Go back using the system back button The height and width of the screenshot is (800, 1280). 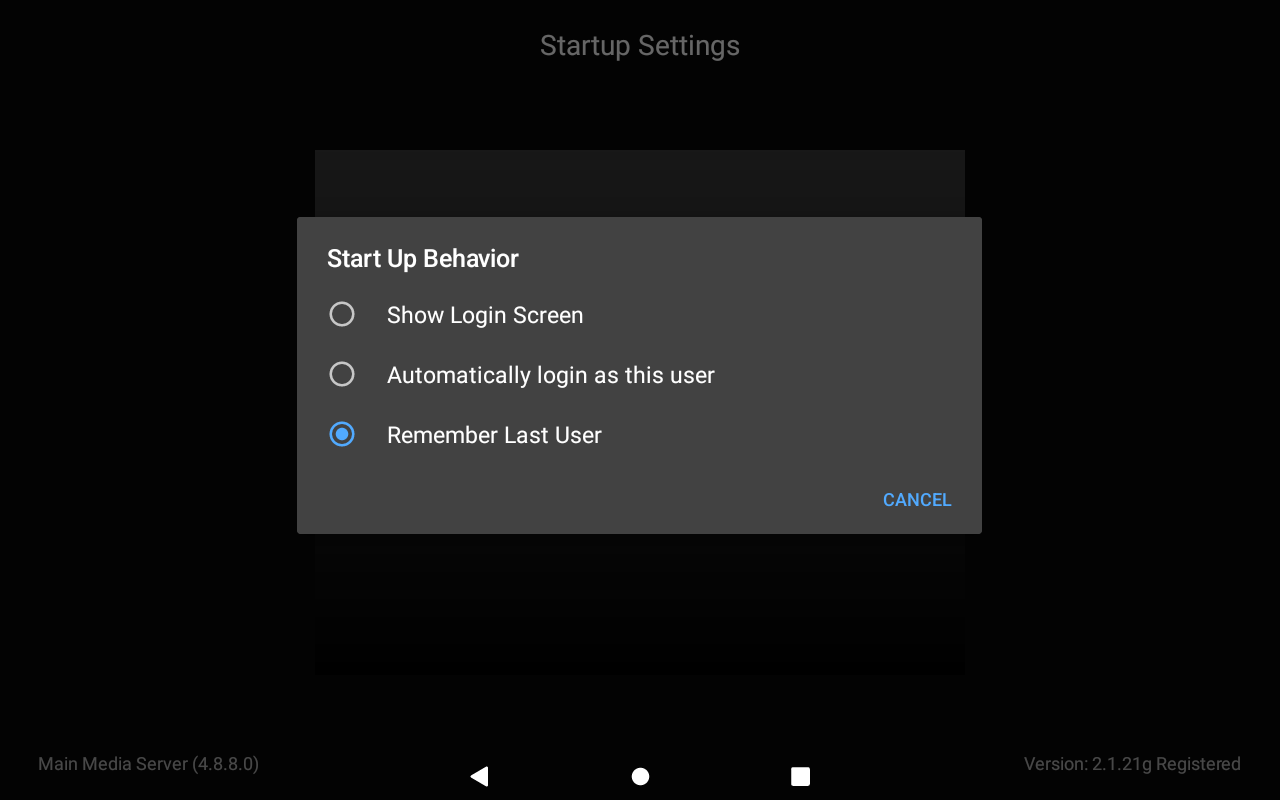(479, 776)
